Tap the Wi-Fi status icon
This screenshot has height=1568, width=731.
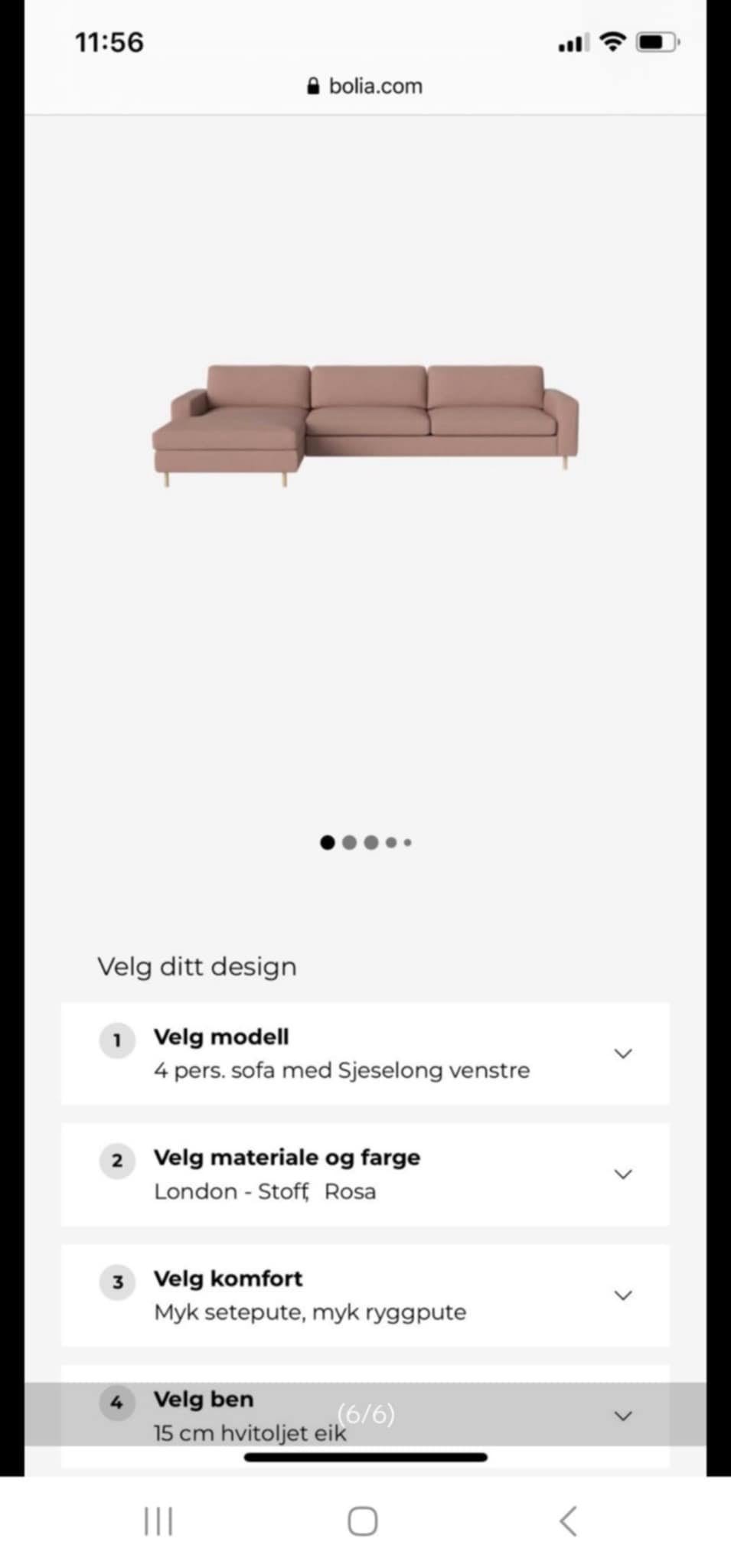612,42
